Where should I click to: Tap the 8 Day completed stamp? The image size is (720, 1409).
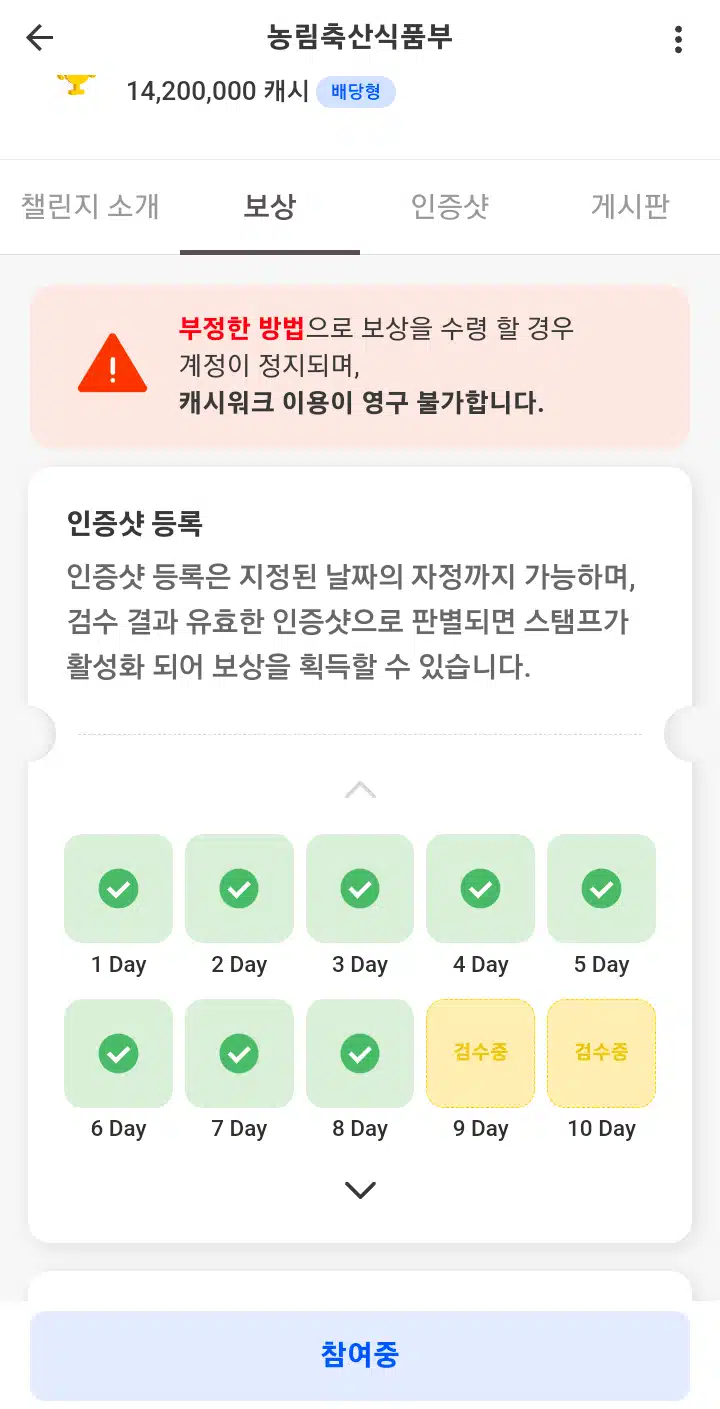360,1053
